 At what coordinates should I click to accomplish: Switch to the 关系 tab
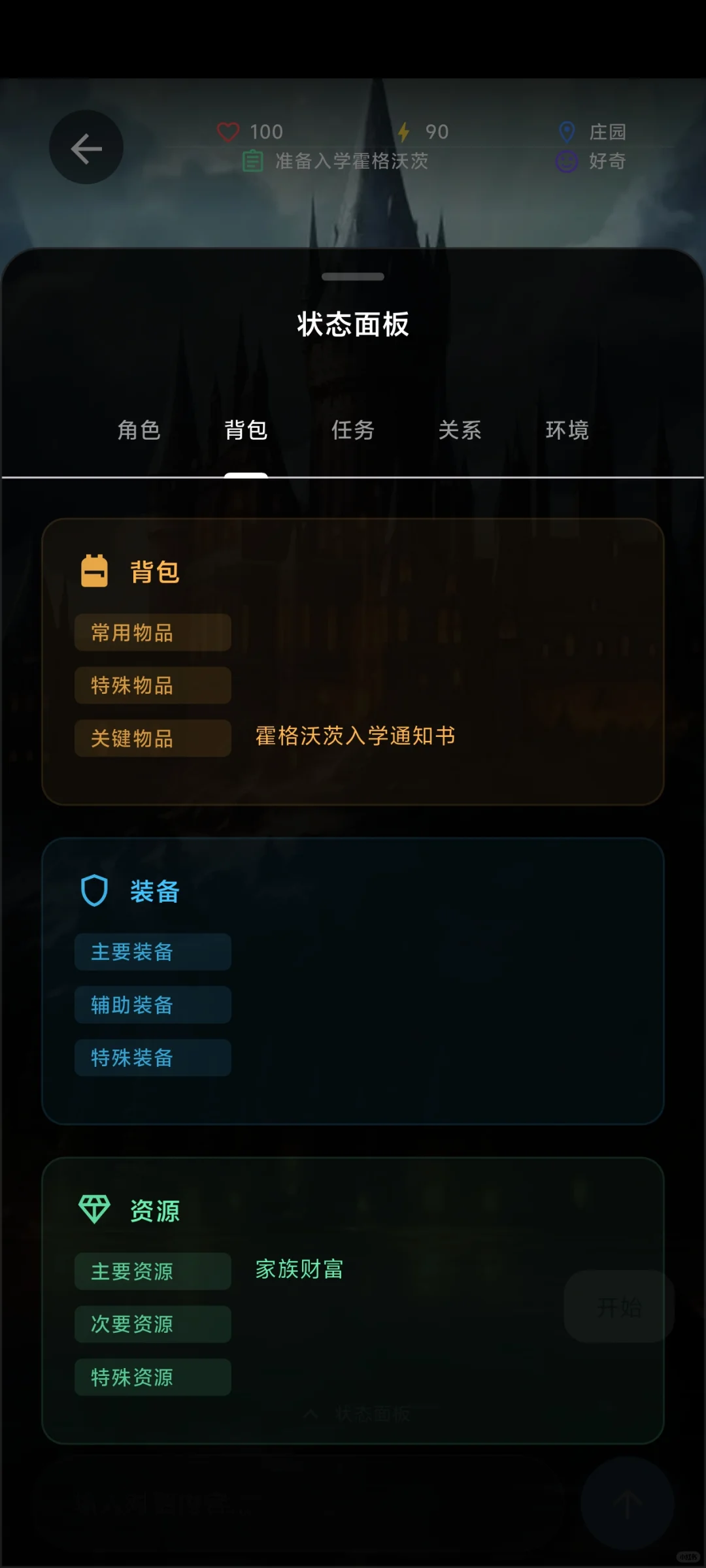pyautogui.click(x=460, y=431)
